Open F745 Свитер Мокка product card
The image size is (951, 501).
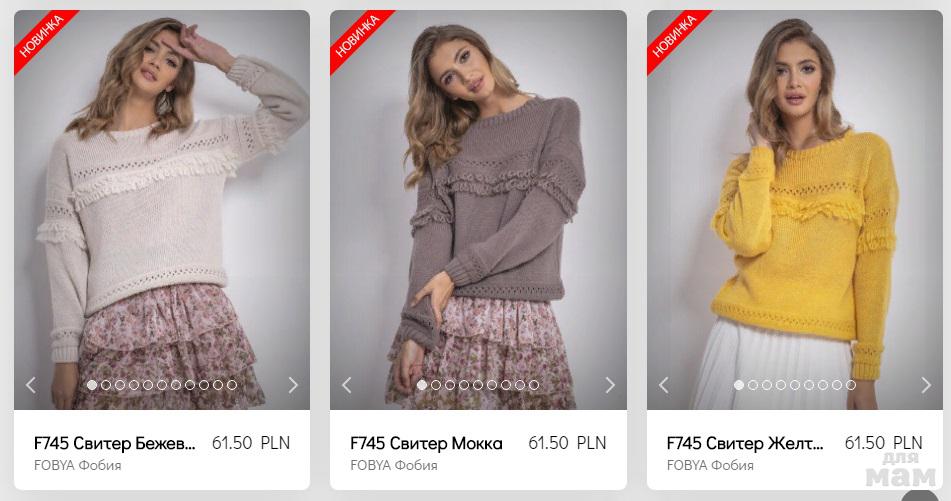[426, 443]
